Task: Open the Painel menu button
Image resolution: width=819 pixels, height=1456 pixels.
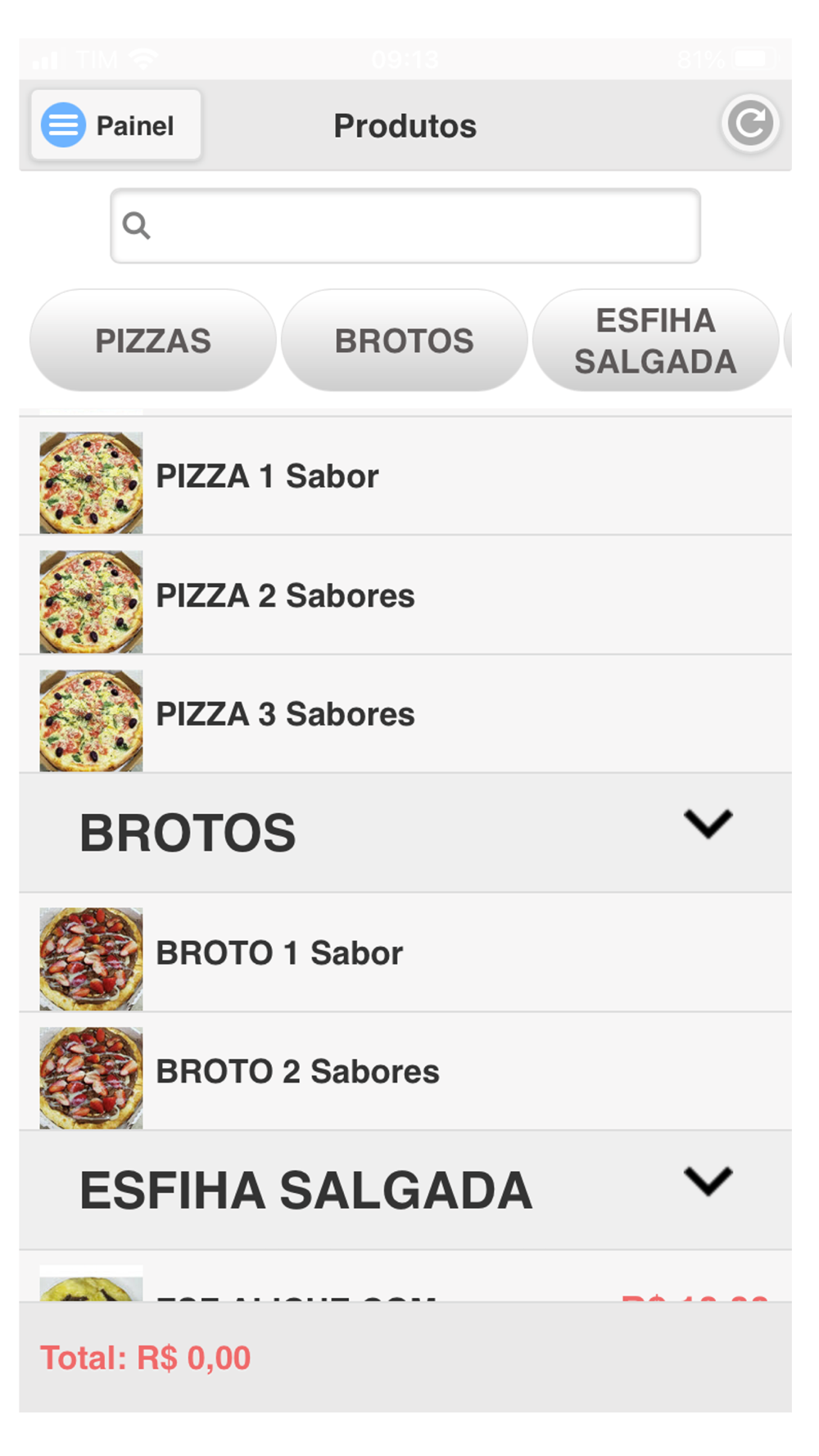Action: click(x=115, y=125)
